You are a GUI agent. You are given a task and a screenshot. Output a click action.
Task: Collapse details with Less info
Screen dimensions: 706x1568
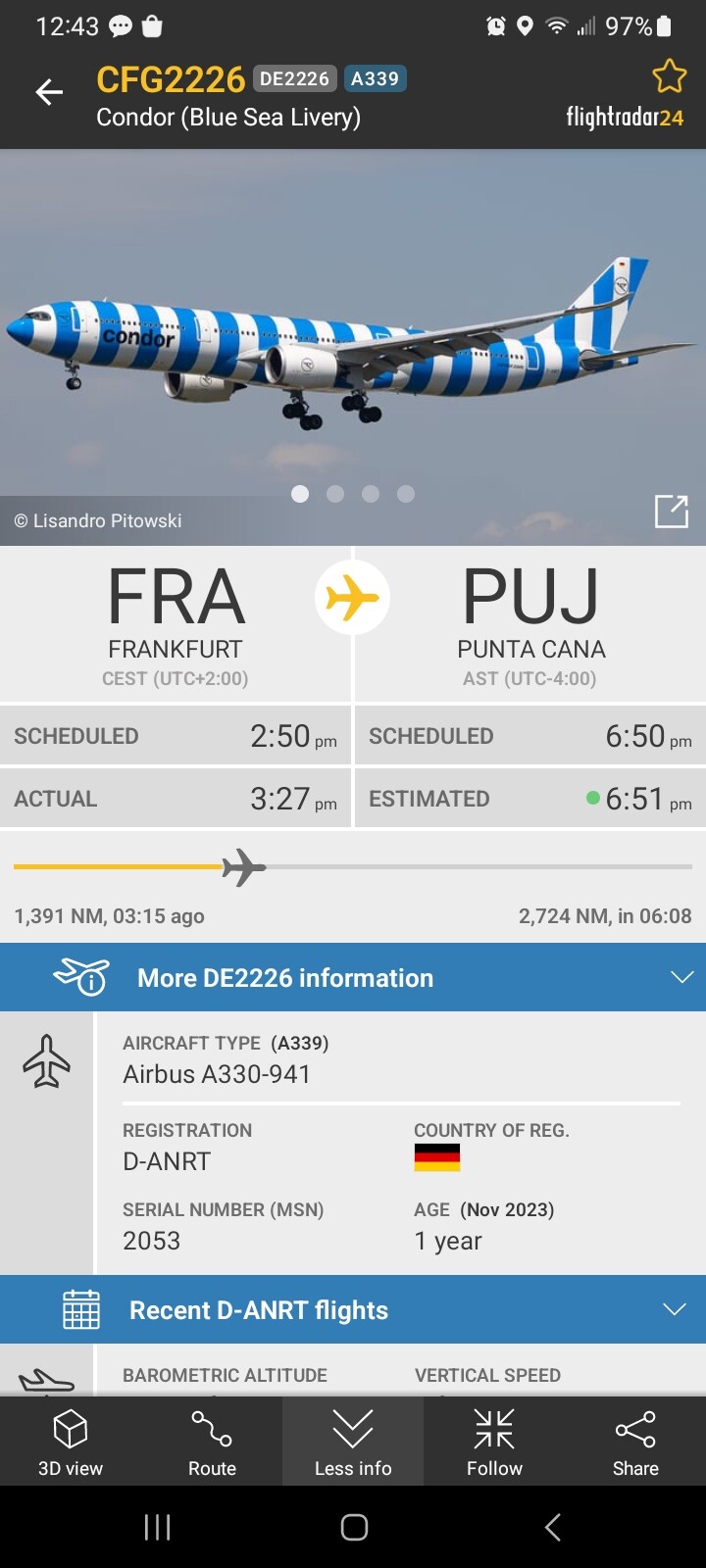tap(353, 1442)
